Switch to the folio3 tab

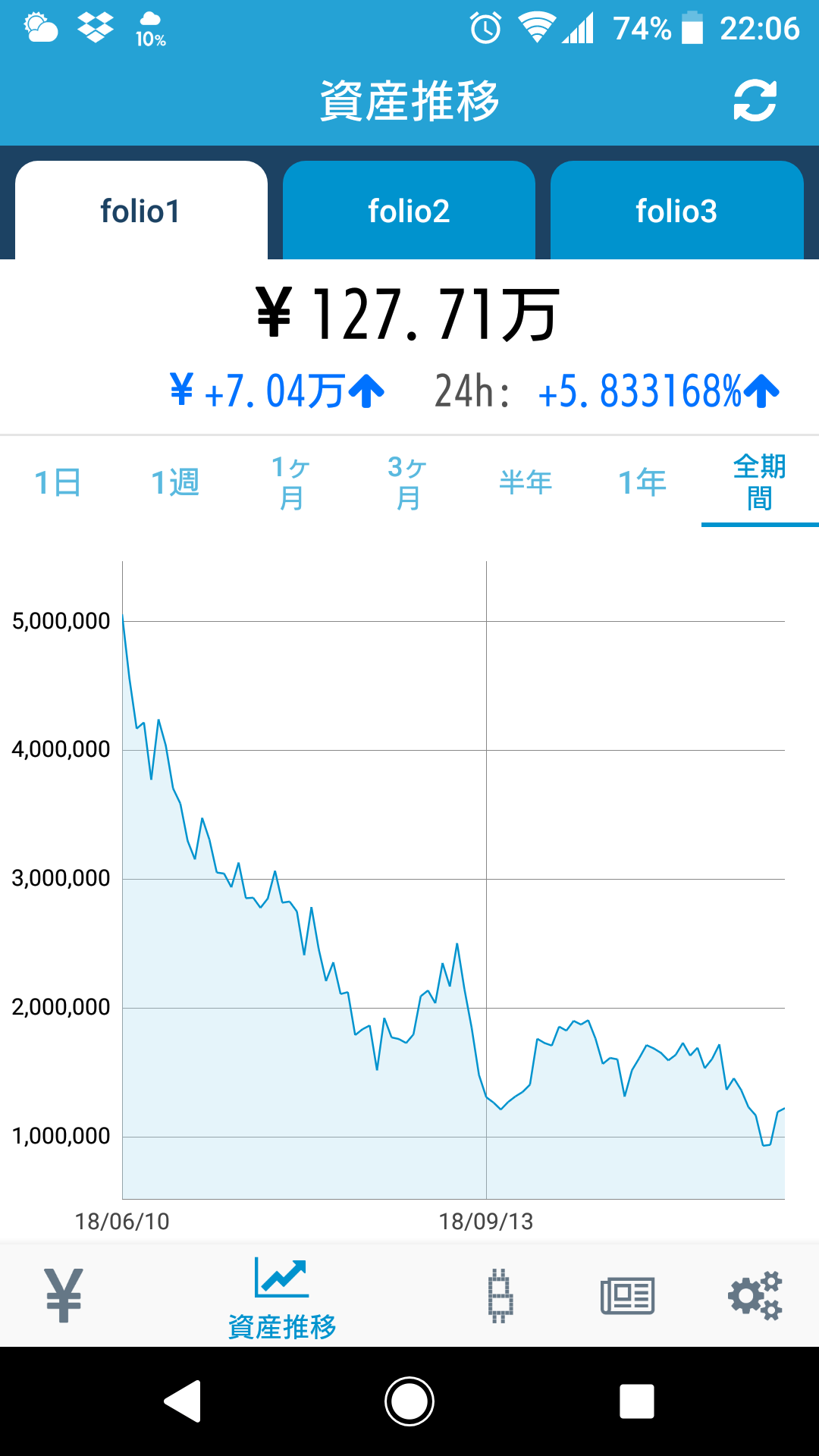click(x=676, y=211)
